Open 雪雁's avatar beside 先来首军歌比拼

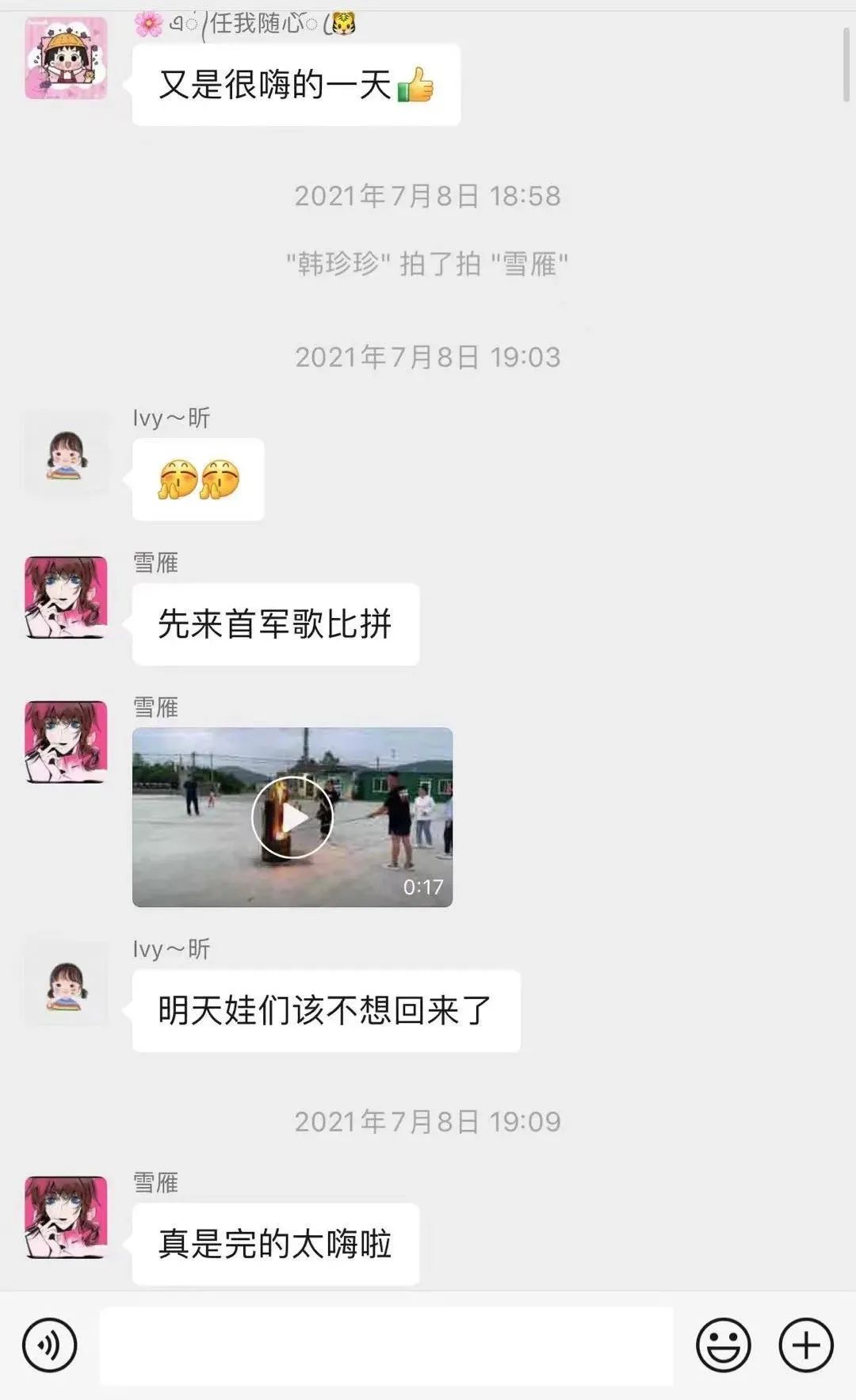[66, 597]
